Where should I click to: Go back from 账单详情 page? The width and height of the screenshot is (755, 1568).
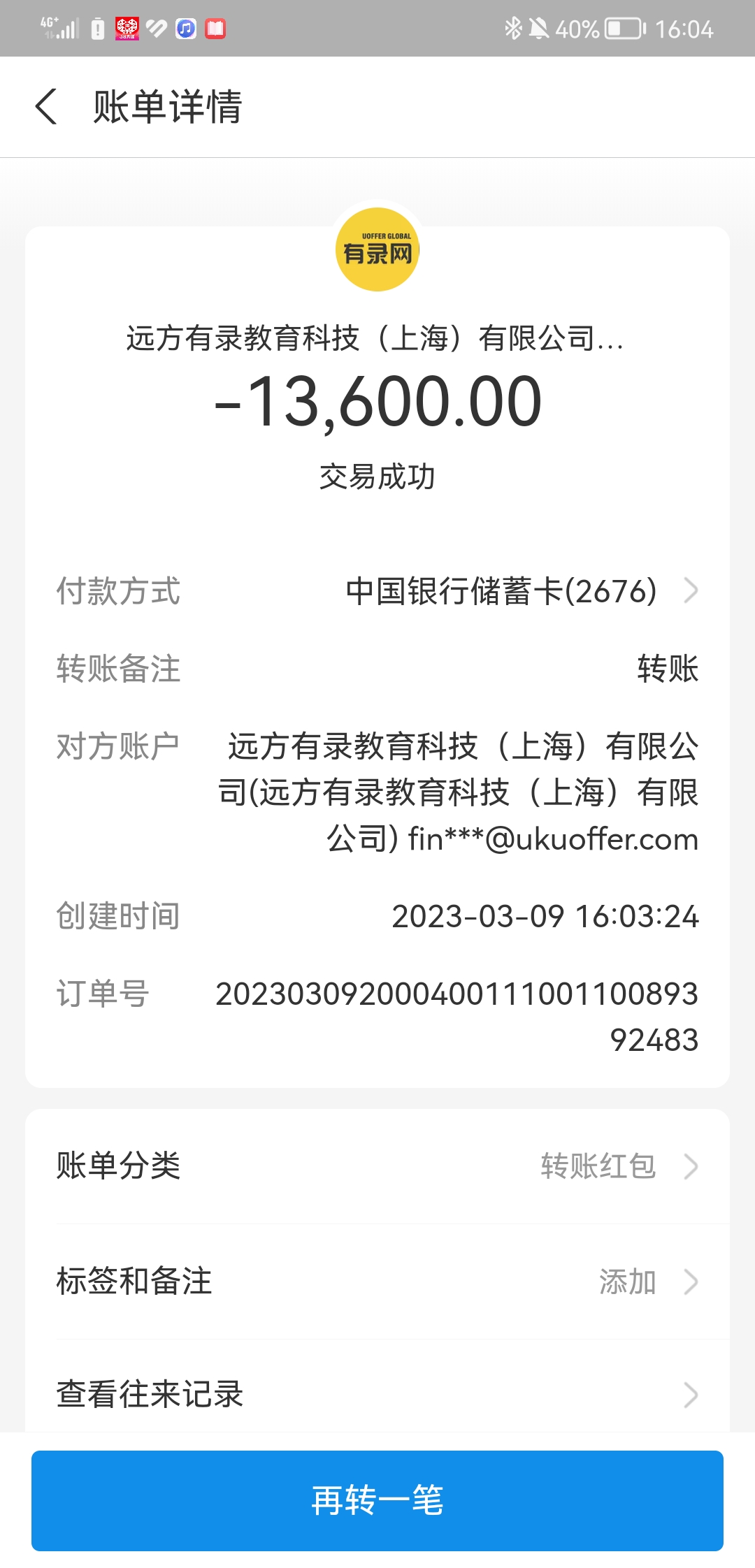pos(46,107)
